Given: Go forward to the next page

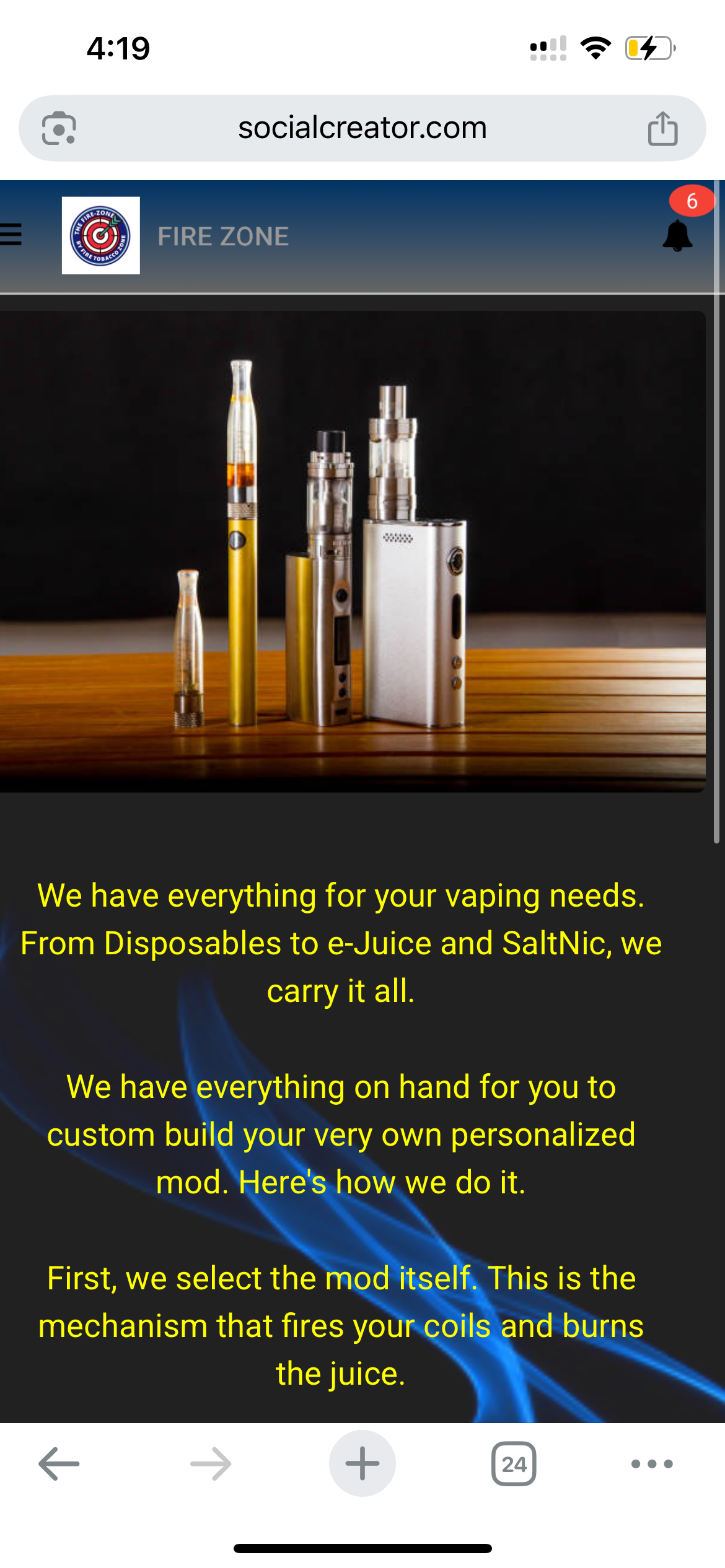Looking at the screenshot, I should coord(211,1464).
